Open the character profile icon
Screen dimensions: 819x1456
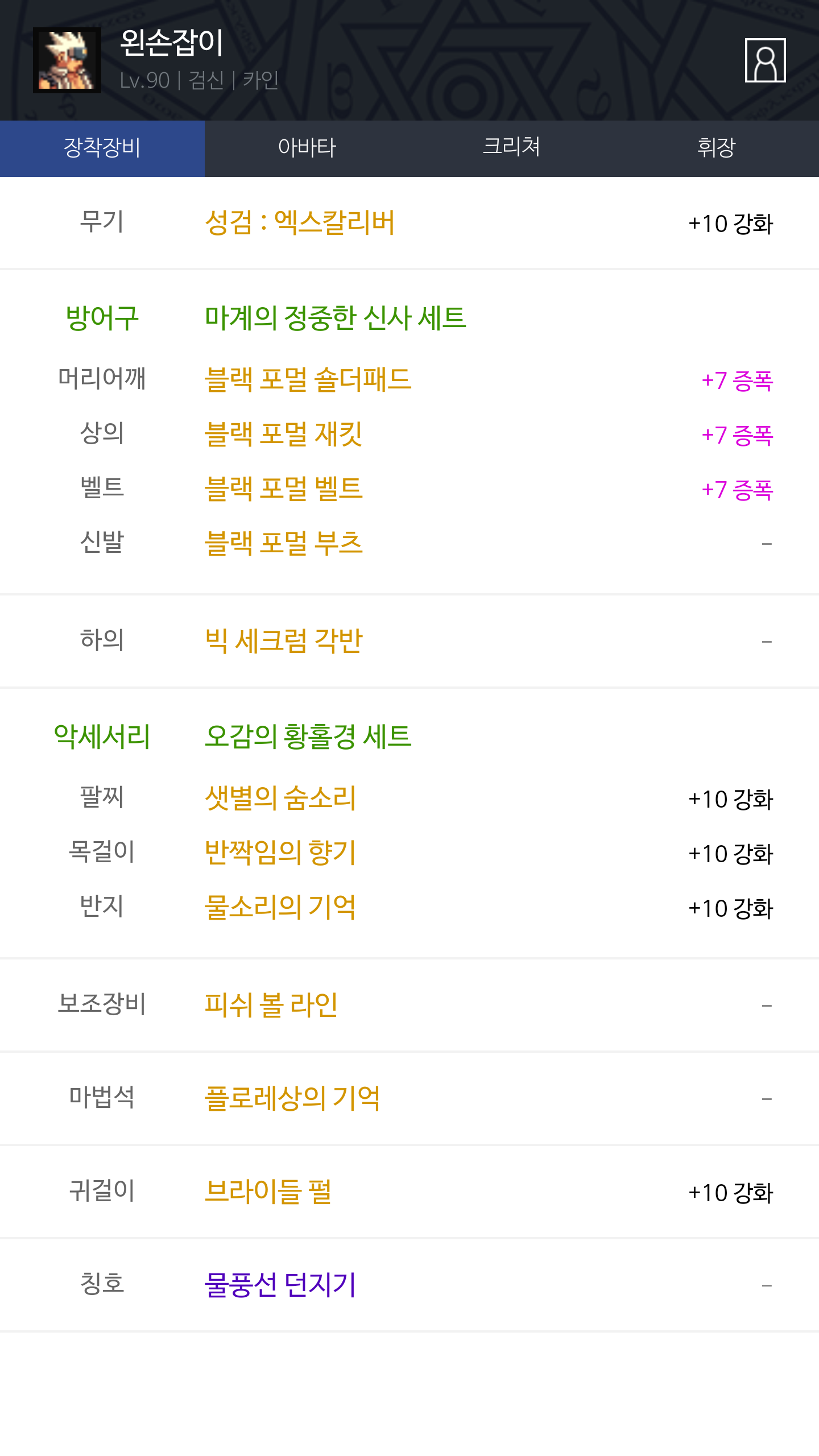pos(765,60)
